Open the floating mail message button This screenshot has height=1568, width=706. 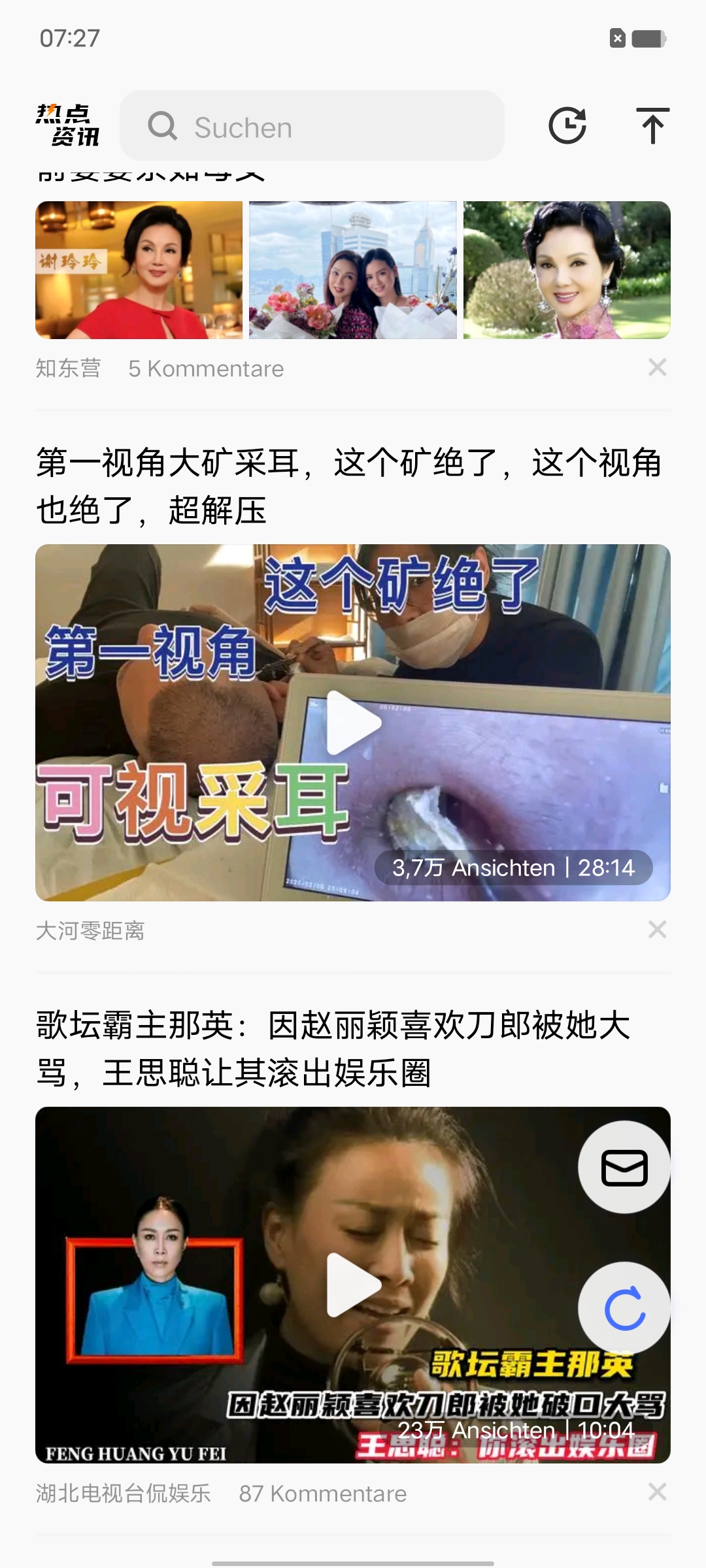click(624, 1167)
